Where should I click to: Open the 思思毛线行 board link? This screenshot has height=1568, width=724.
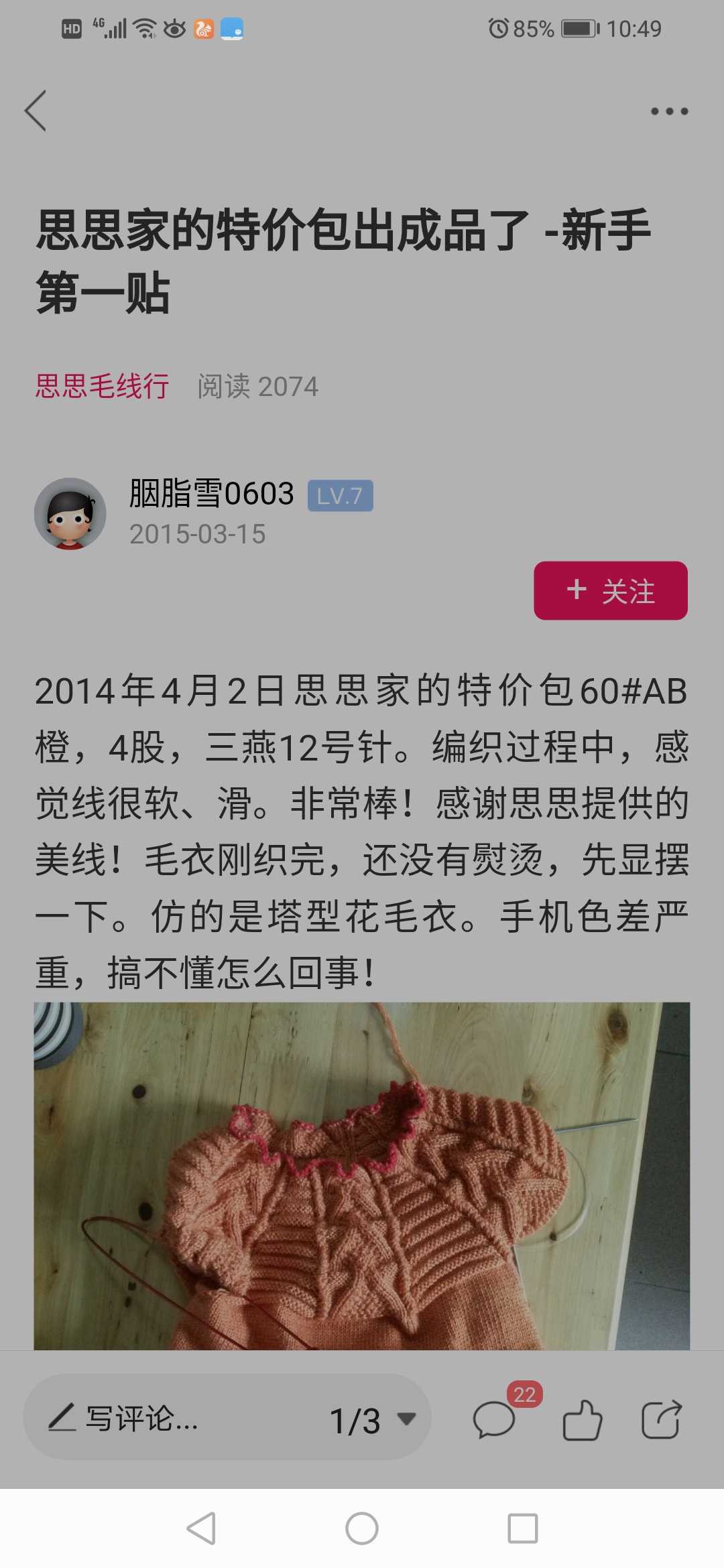coord(102,387)
